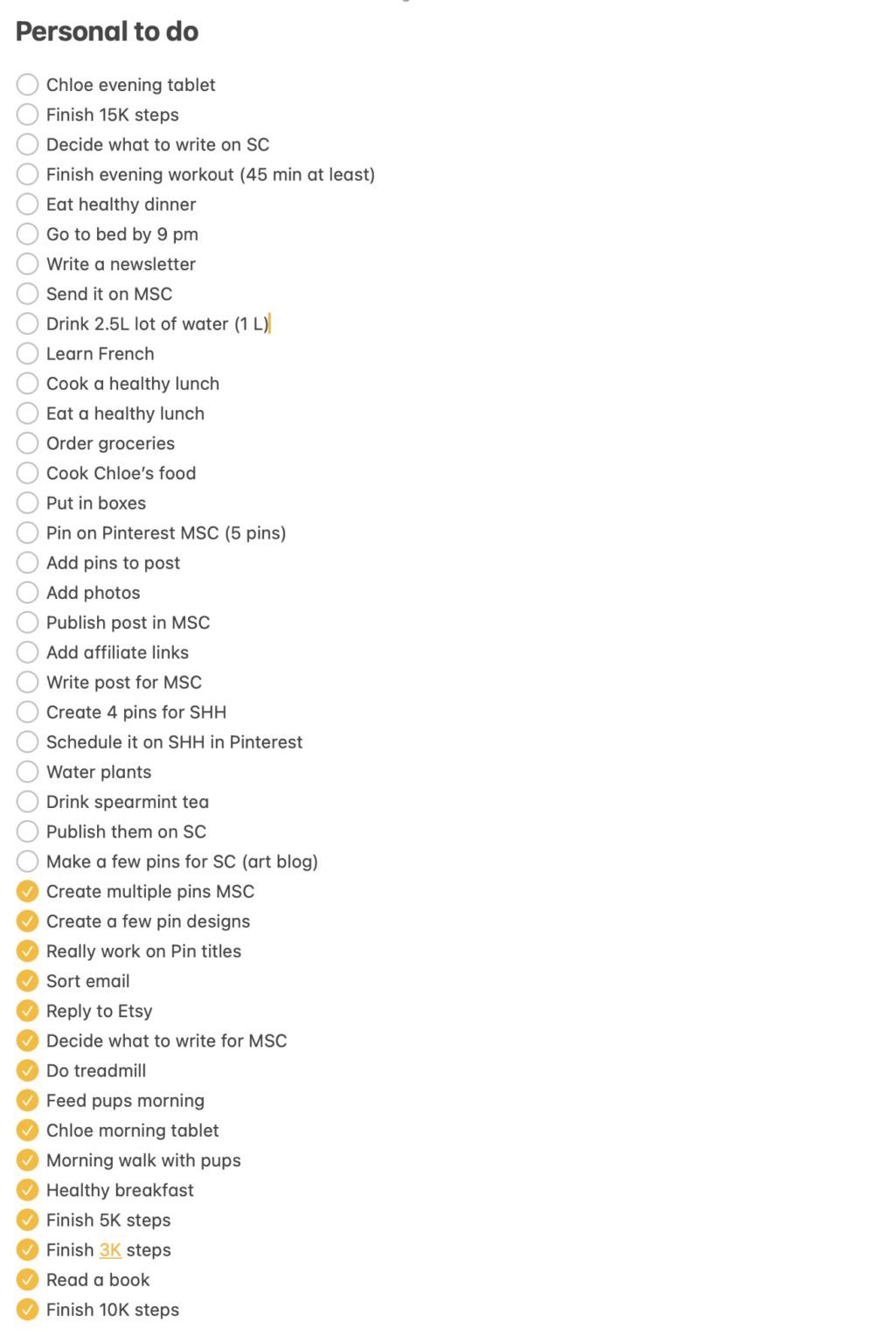Uncheck Do treadmill
The height and width of the screenshot is (1343, 896).
coord(28,1071)
